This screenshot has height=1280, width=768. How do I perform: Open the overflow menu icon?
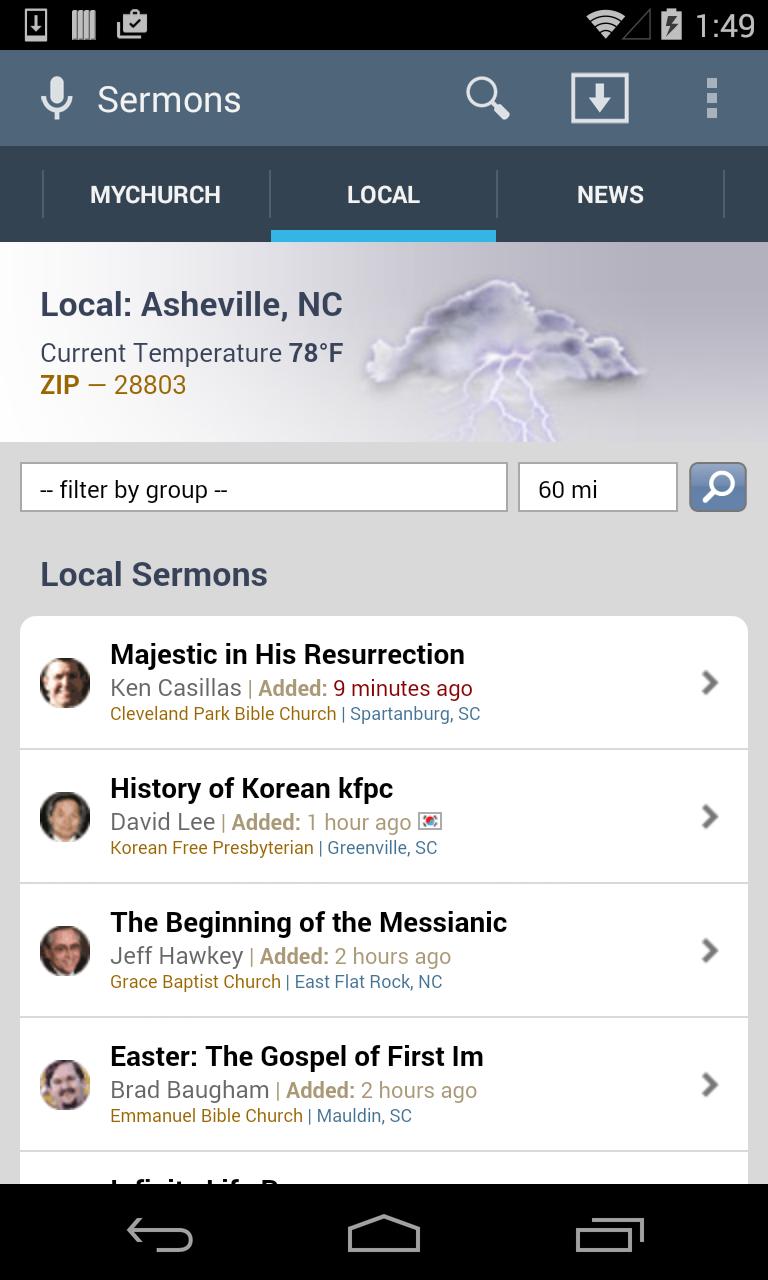[711, 98]
